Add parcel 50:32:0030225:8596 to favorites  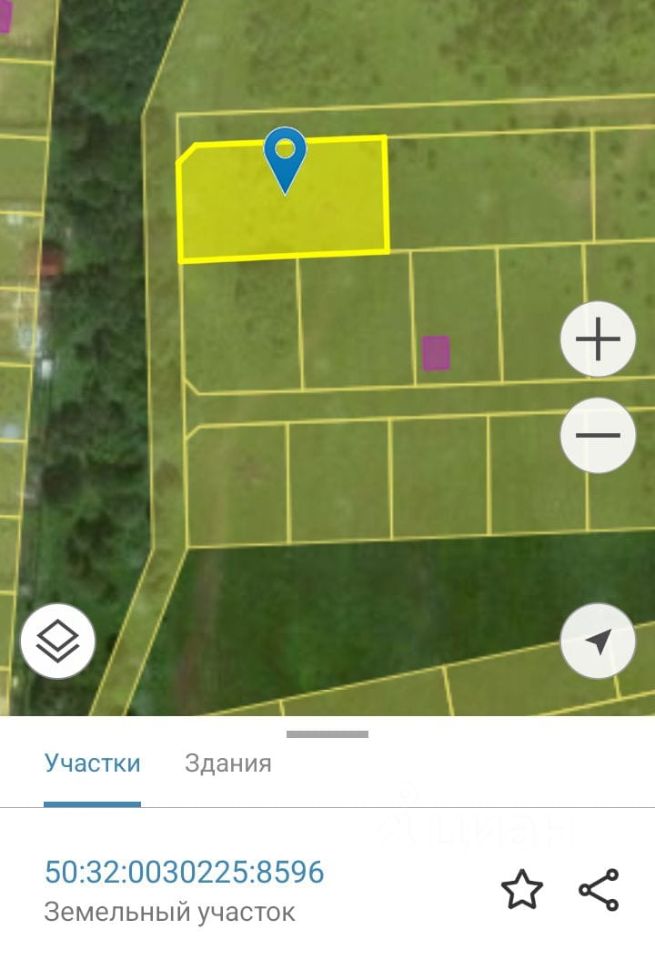(521, 889)
